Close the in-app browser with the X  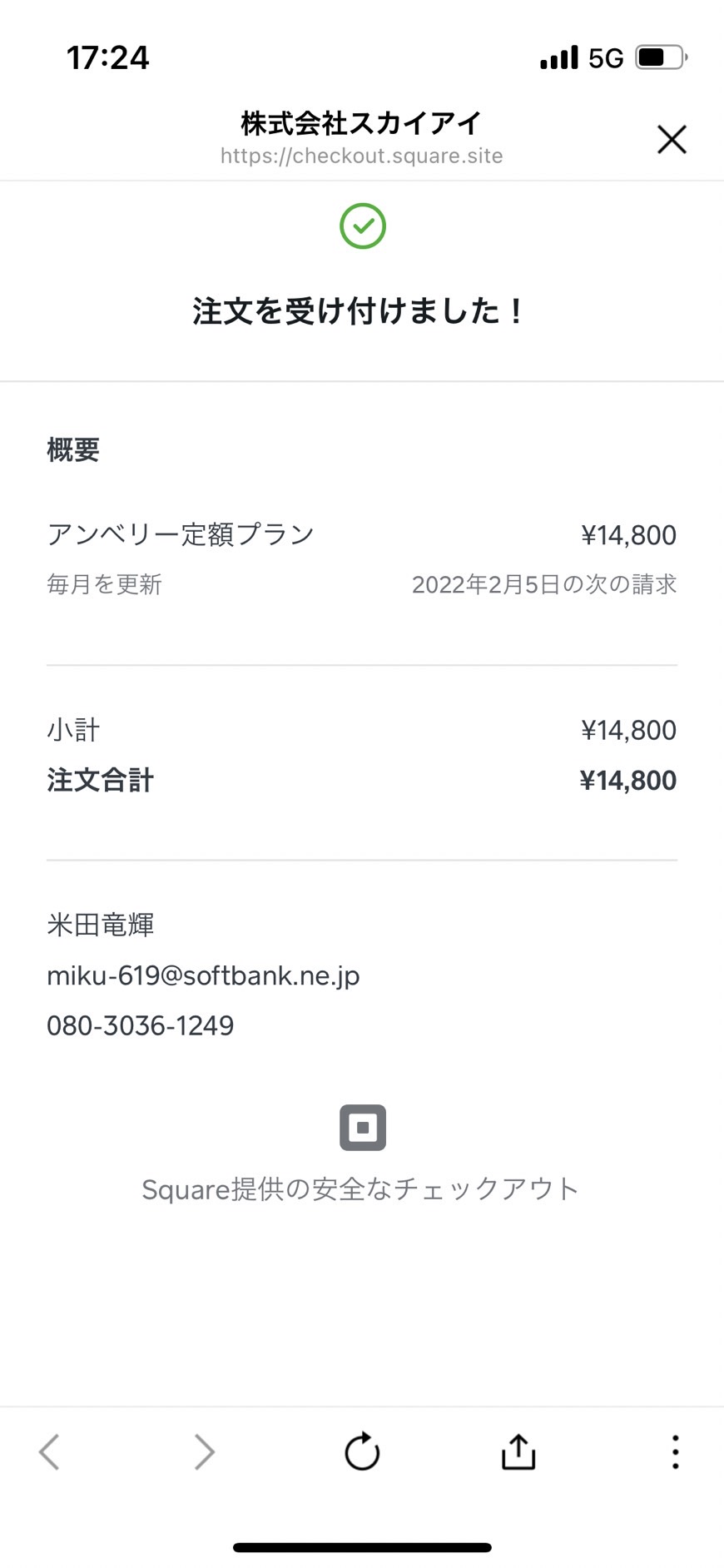672,140
